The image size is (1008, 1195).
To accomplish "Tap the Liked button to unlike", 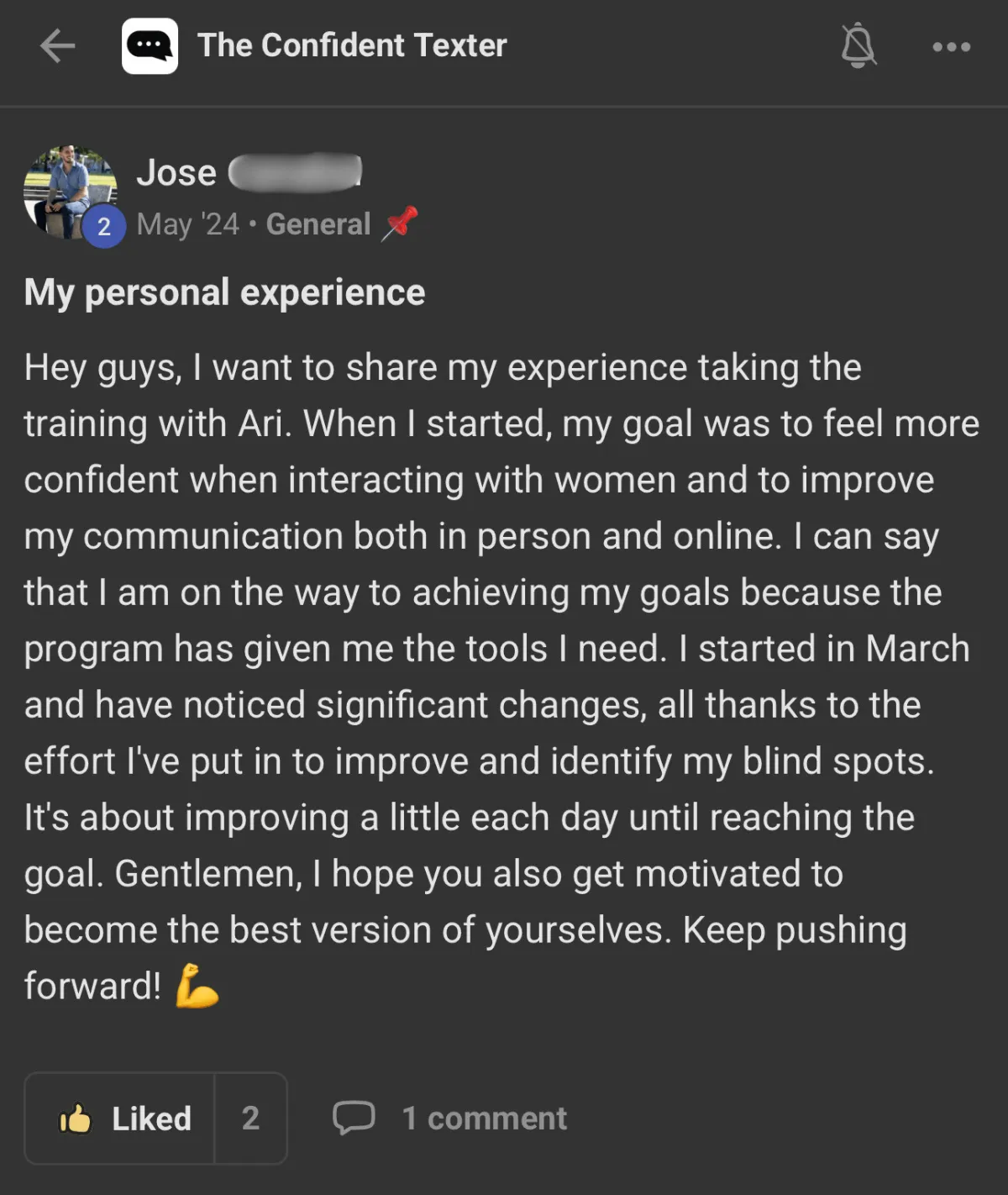I will 120,1118.
